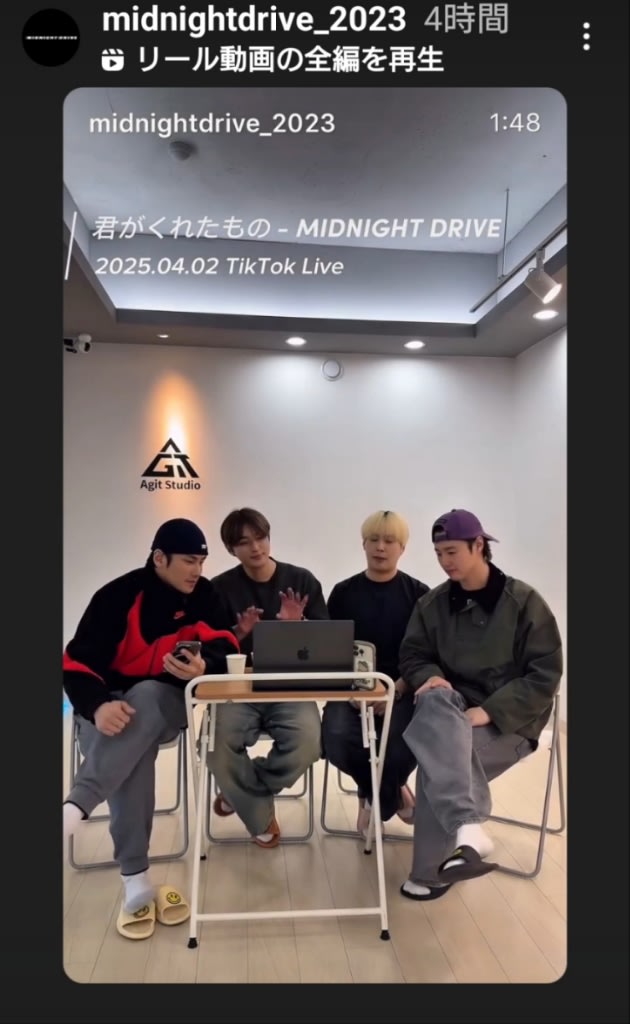Open midnightdrive_2023 profile picture
The height and width of the screenshot is (1024, 630).
click(51, 37)
